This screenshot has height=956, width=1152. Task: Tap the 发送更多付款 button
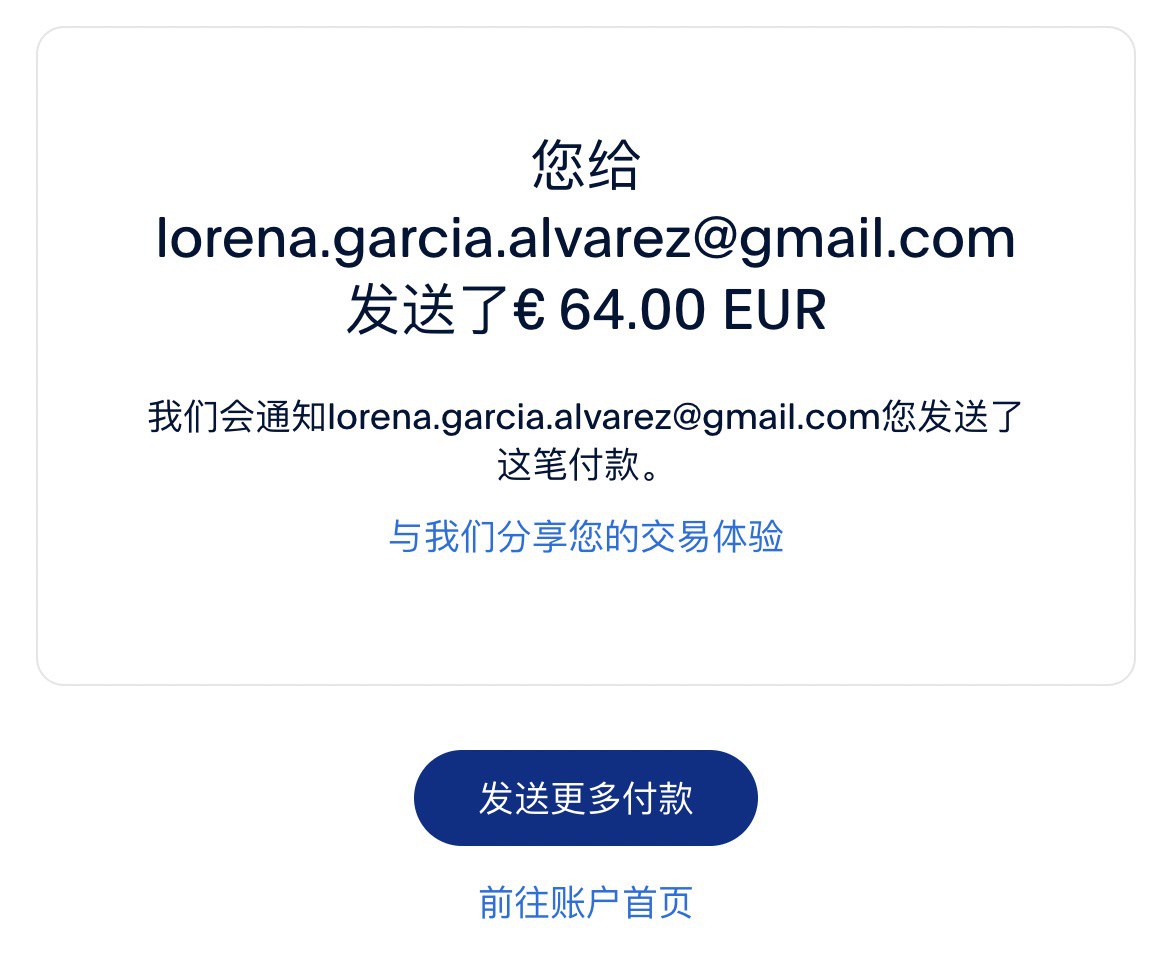(x=585, y=798)
